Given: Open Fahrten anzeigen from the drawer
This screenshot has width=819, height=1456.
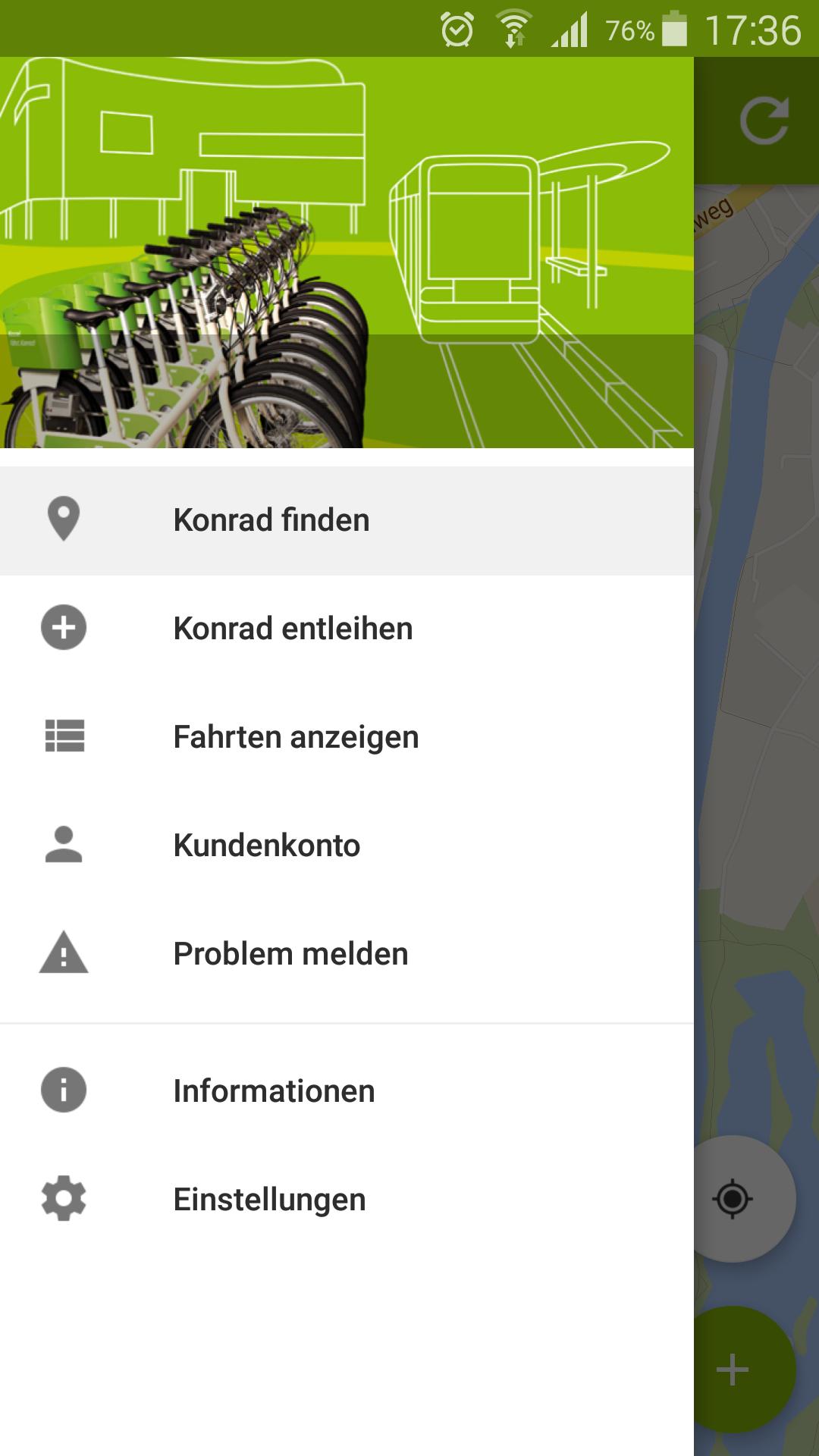Looking at the screenshot, I should point(296,736).
